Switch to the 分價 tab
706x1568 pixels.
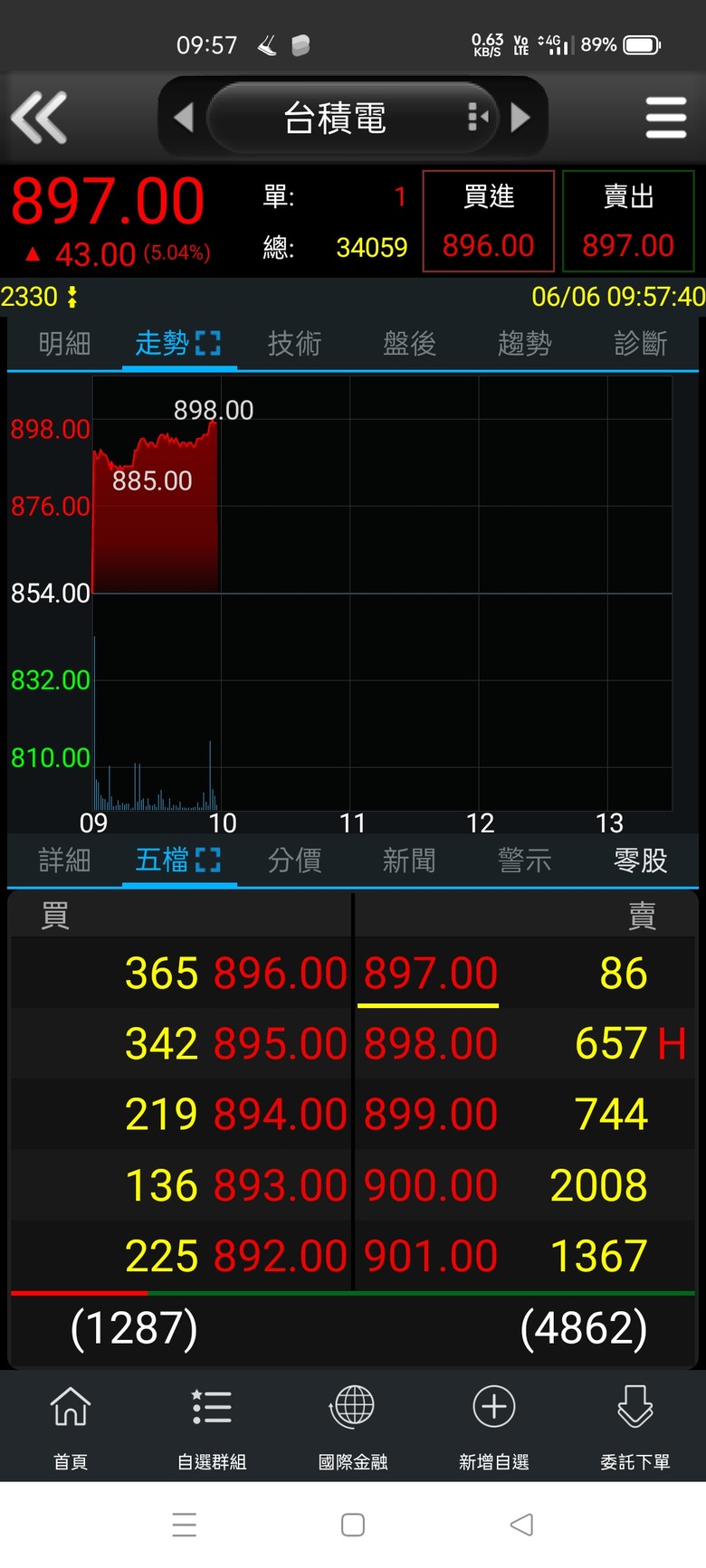(294, 860)
